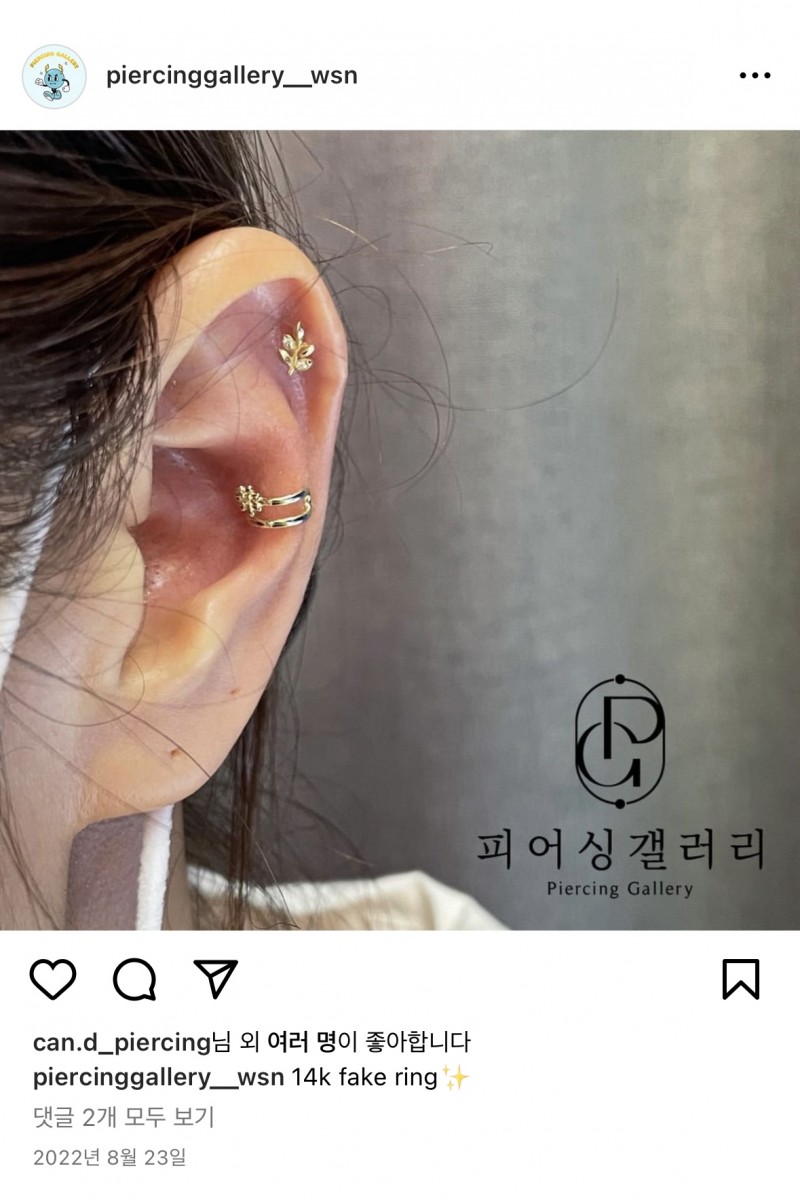
Task: Save the post with bookmark icon
Action: 741,979
